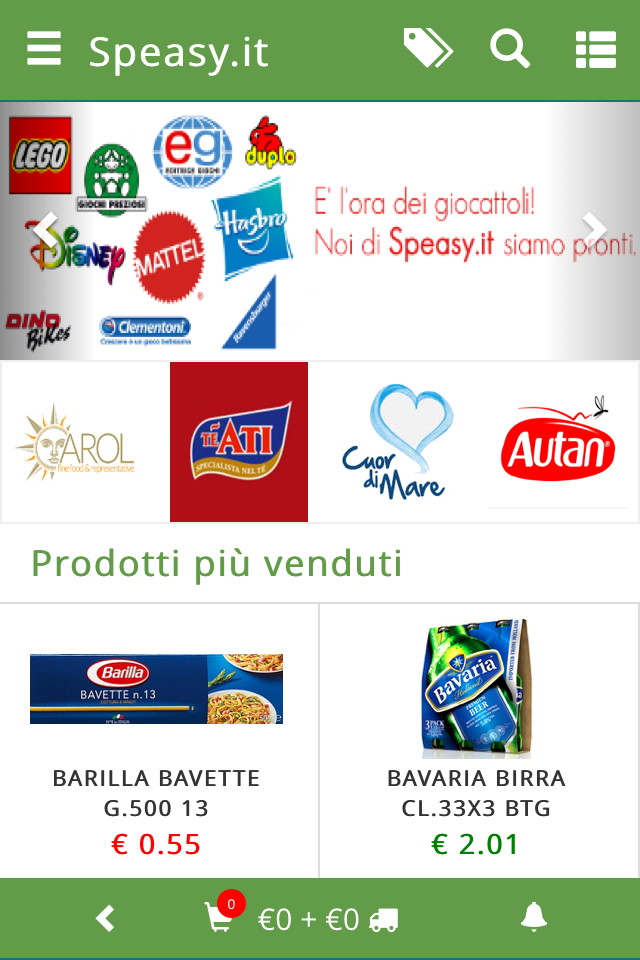Open the price tags offers icon
The width and height of the screenshot is (640, 960).
pyautogui.click(x=428, y=49)
